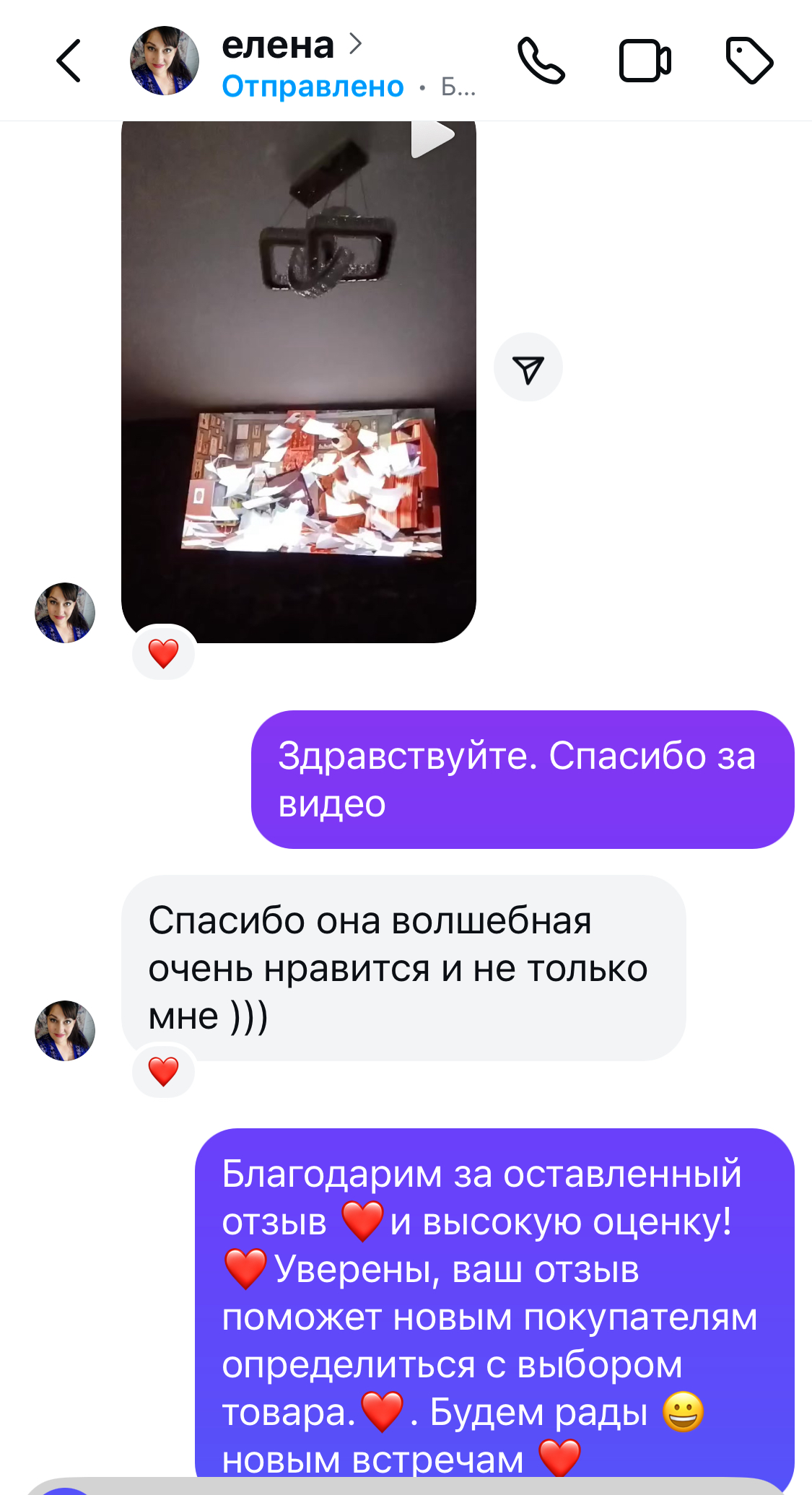Start a voice call with елена
This screenshot has width=812, height=1495.
pos(541,61)
